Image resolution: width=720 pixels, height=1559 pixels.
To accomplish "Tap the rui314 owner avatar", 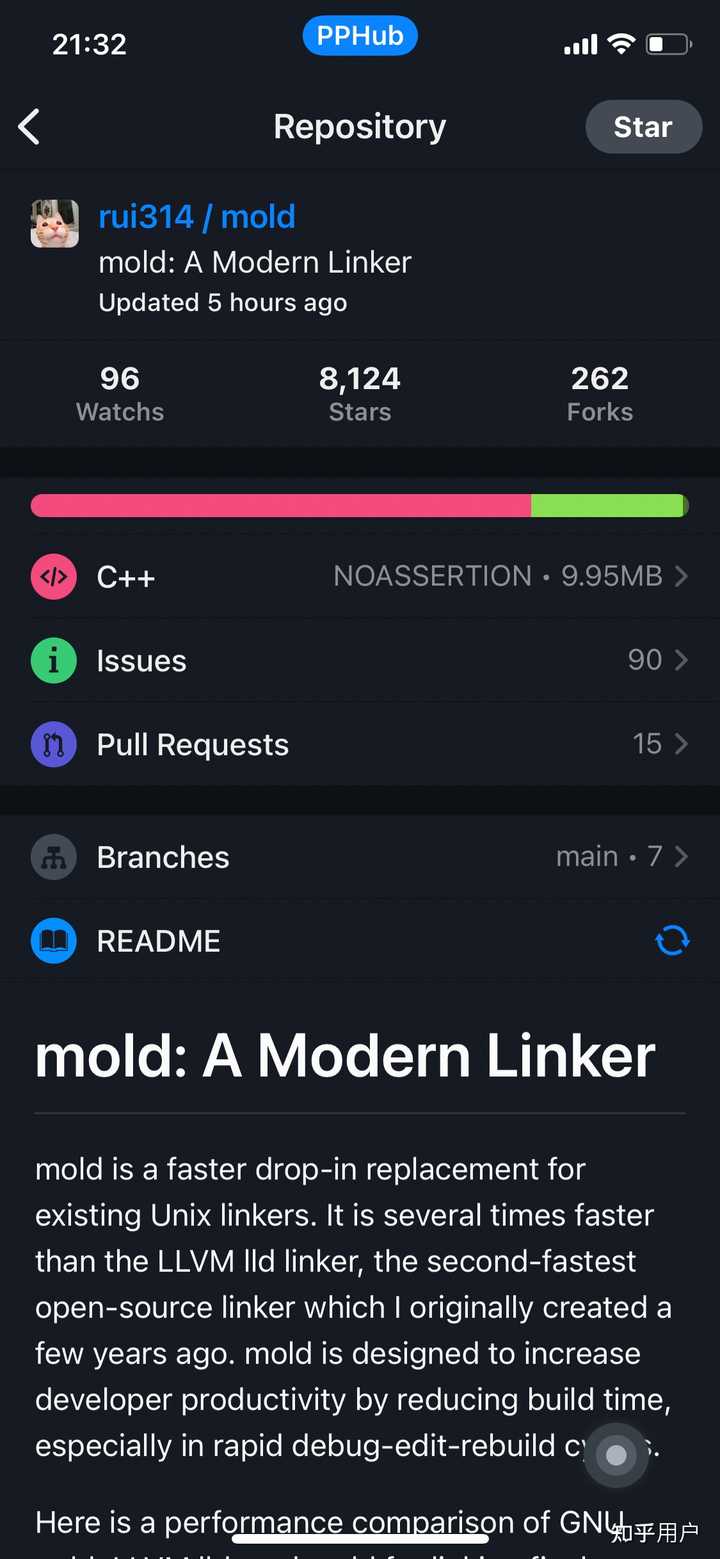I will 55,224.
